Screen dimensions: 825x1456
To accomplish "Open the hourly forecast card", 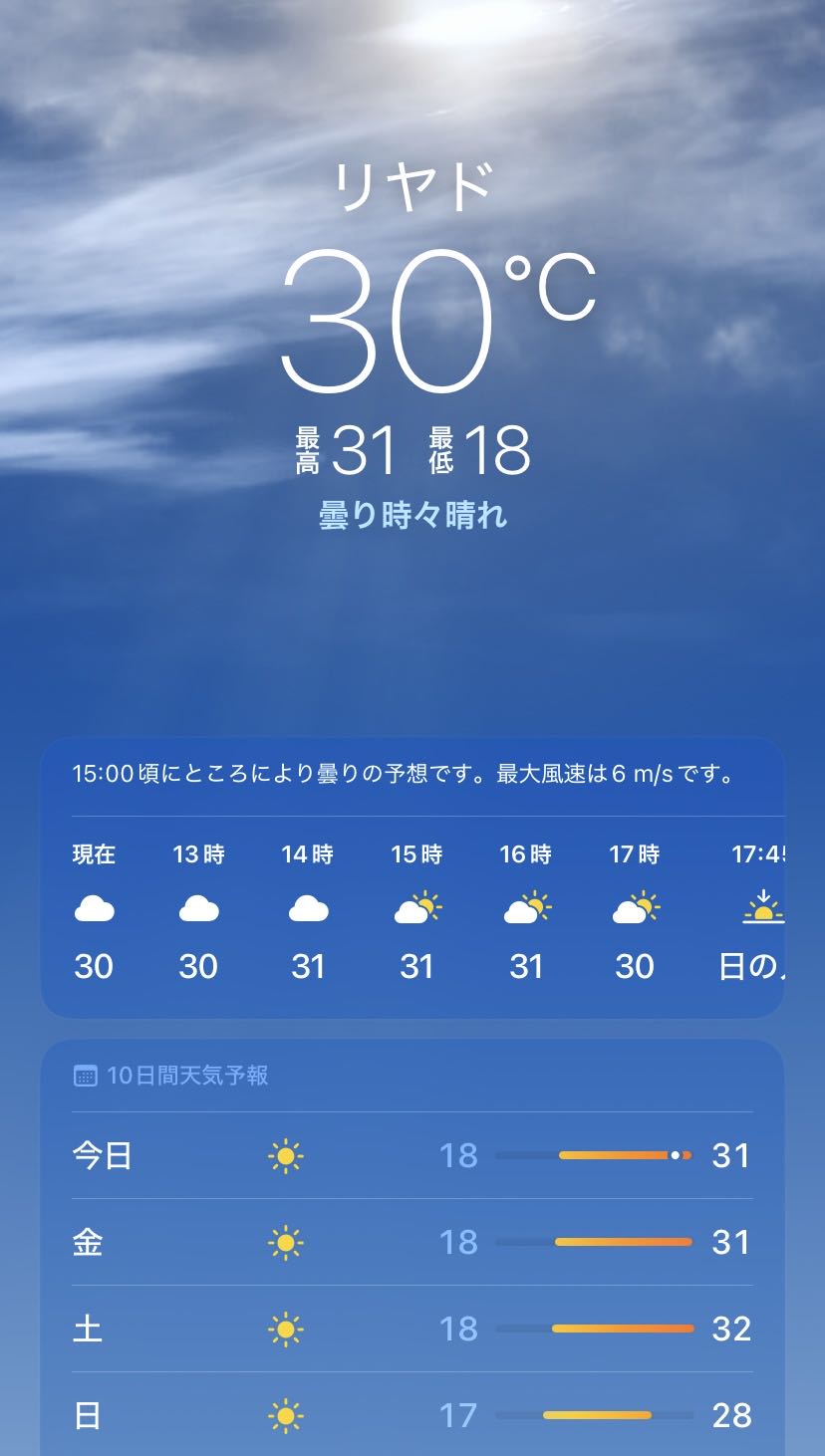I will click(x=412, y=876).
